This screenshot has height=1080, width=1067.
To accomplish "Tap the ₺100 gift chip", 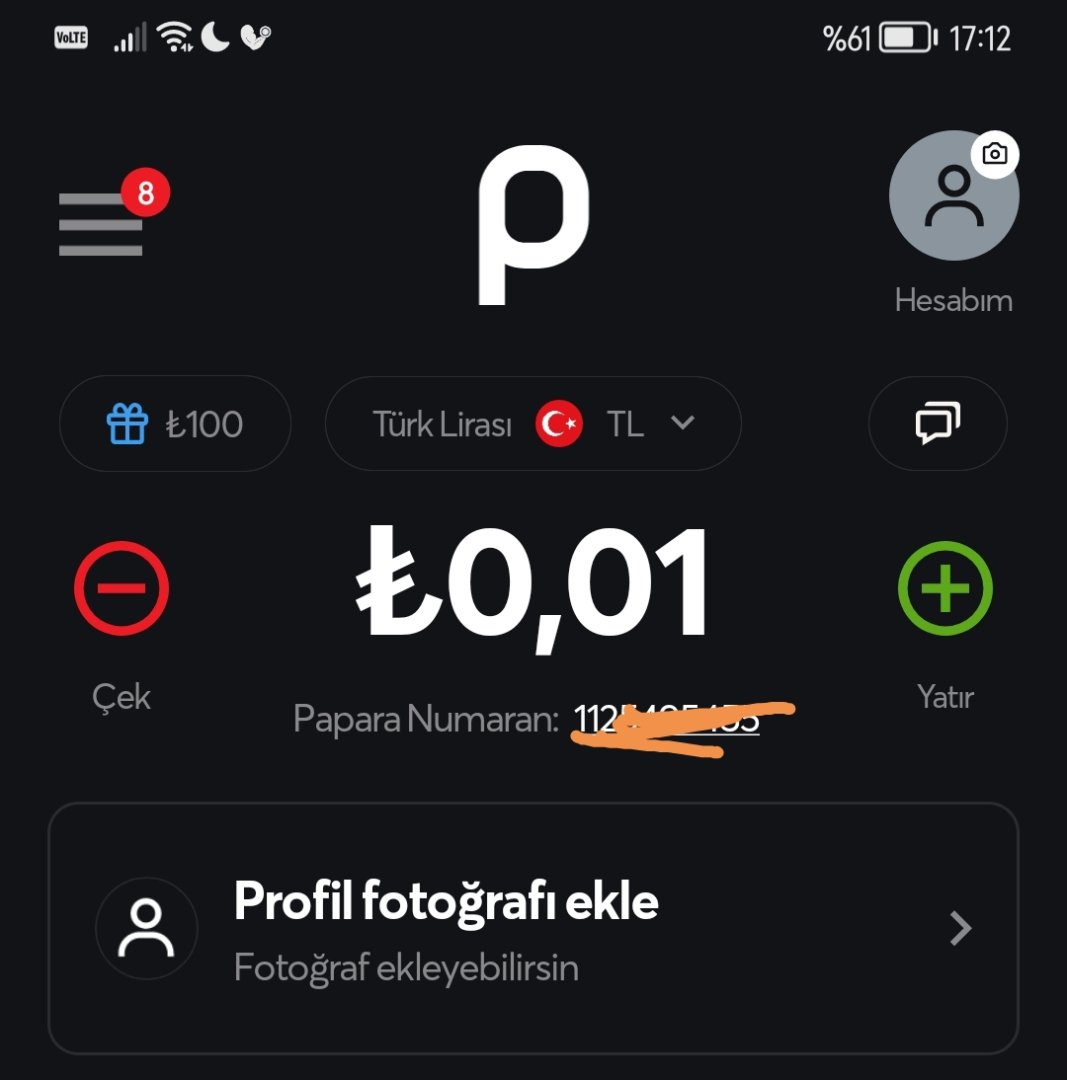I will coord(175,424).
